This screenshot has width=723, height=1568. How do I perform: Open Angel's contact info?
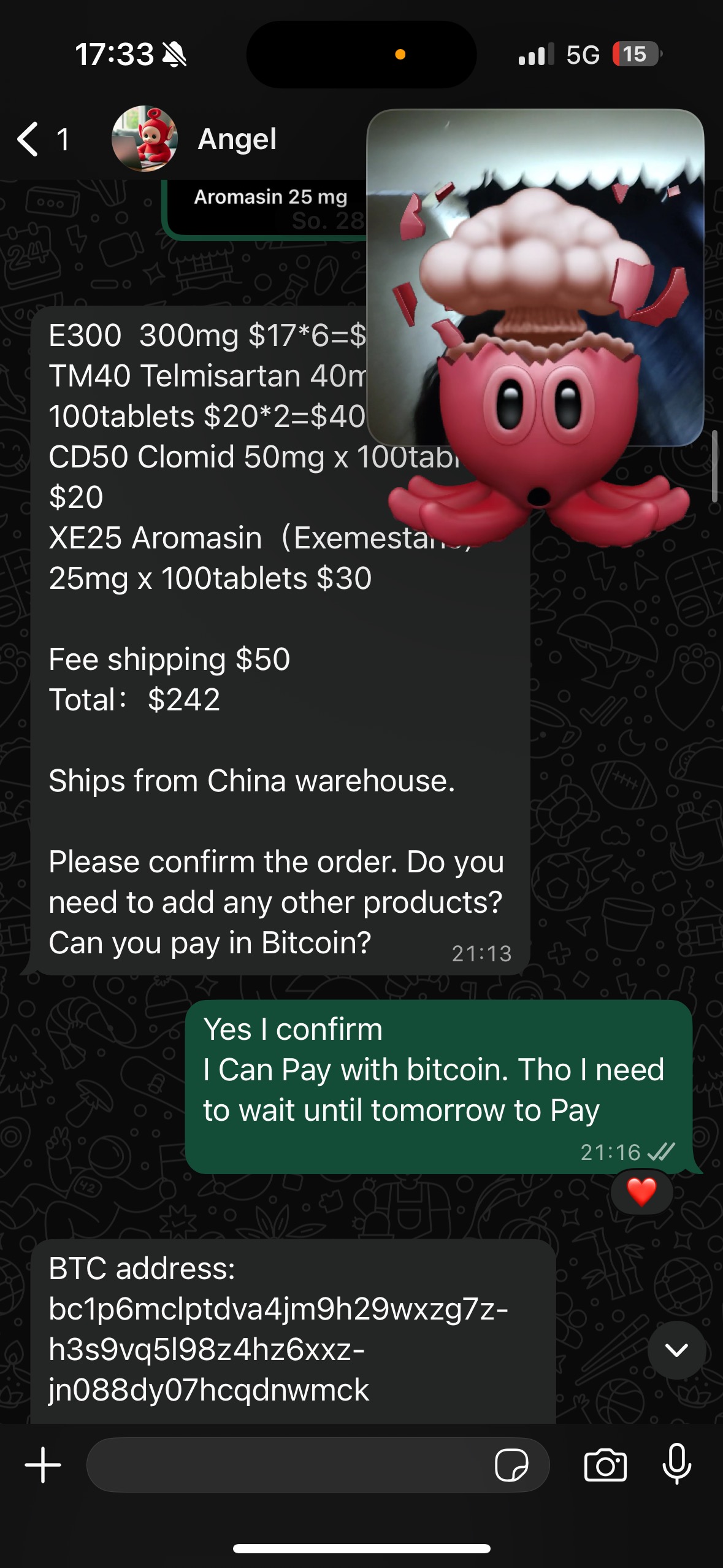(x=237, y=139)
